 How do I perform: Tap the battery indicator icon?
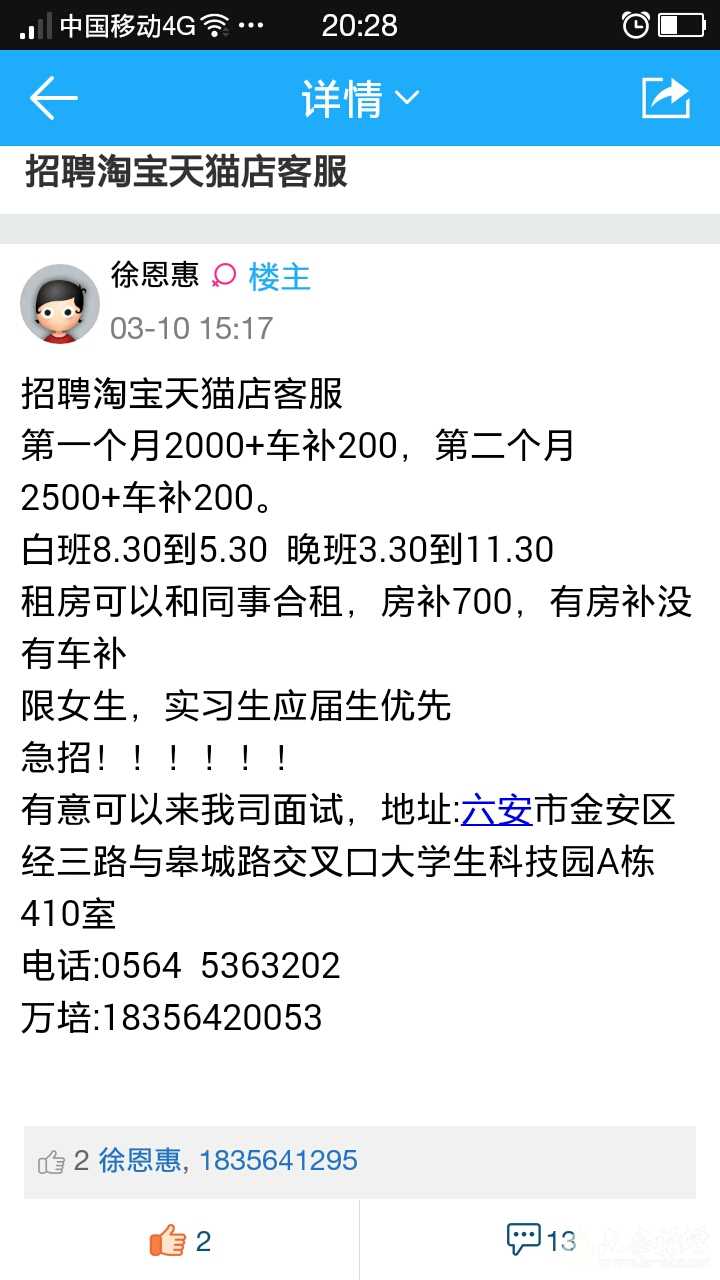[x=684, y=25]
